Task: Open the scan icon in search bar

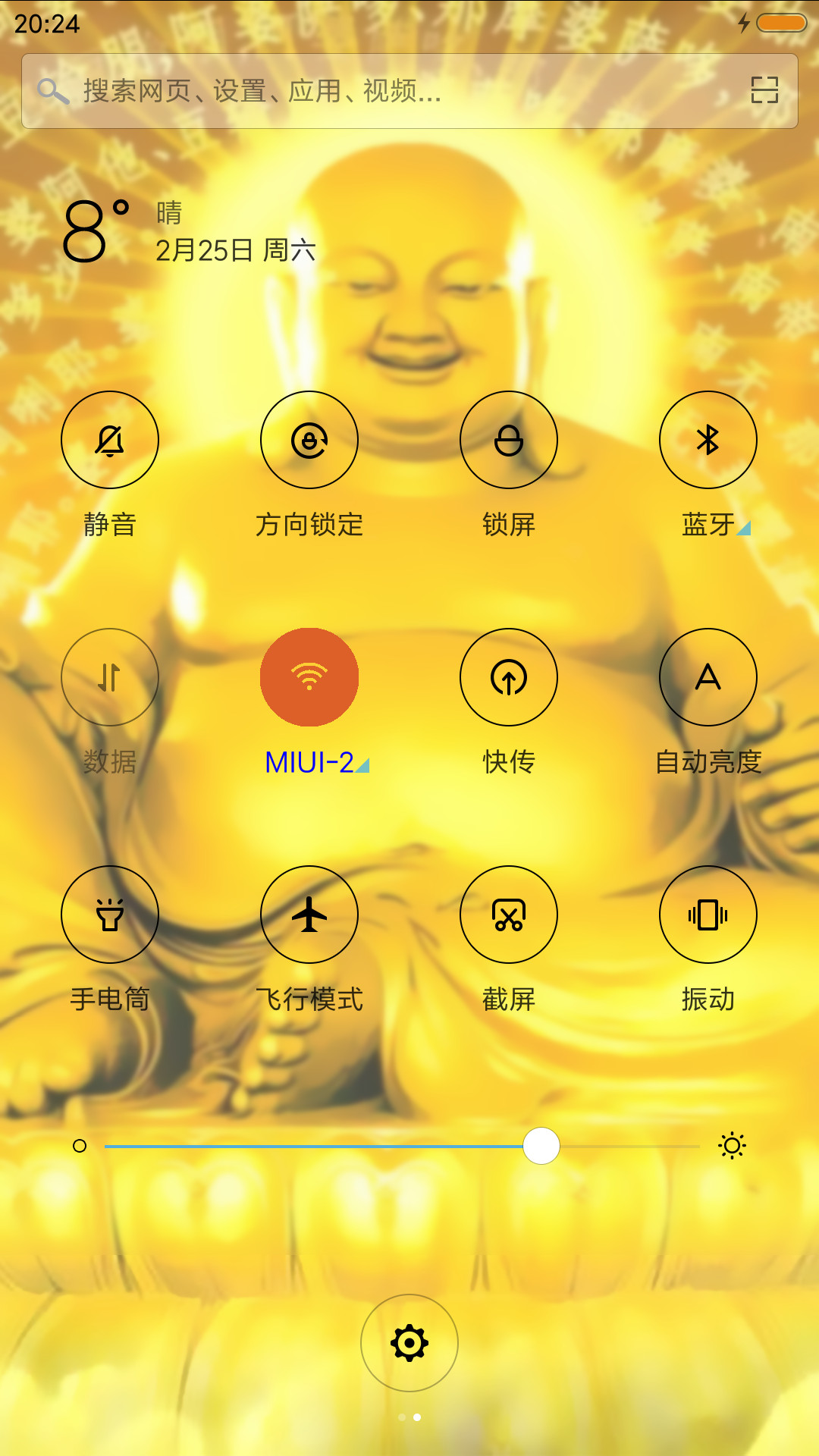Action: click(764, 90)
